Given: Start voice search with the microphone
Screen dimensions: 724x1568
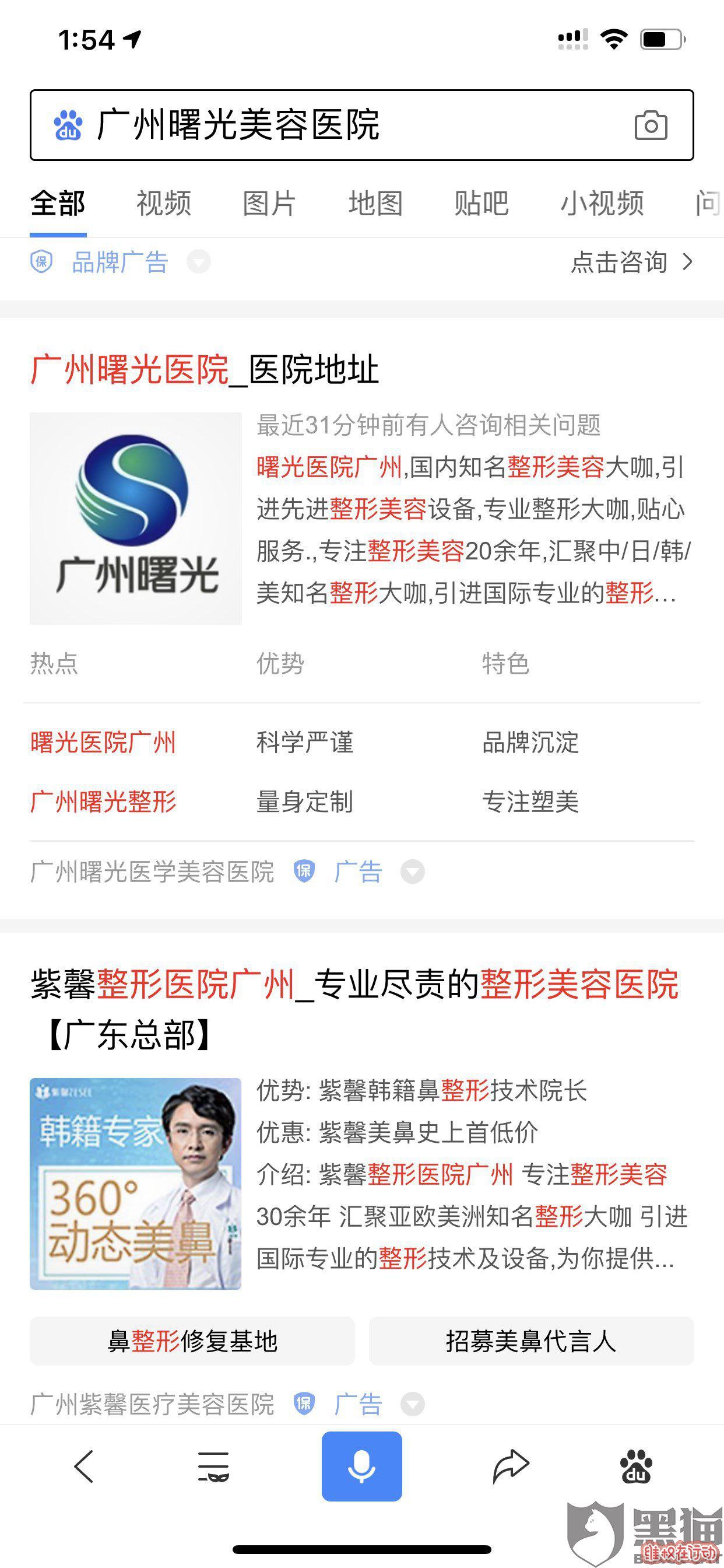Looking at the screenshot, I should (x=361, y=1466).
